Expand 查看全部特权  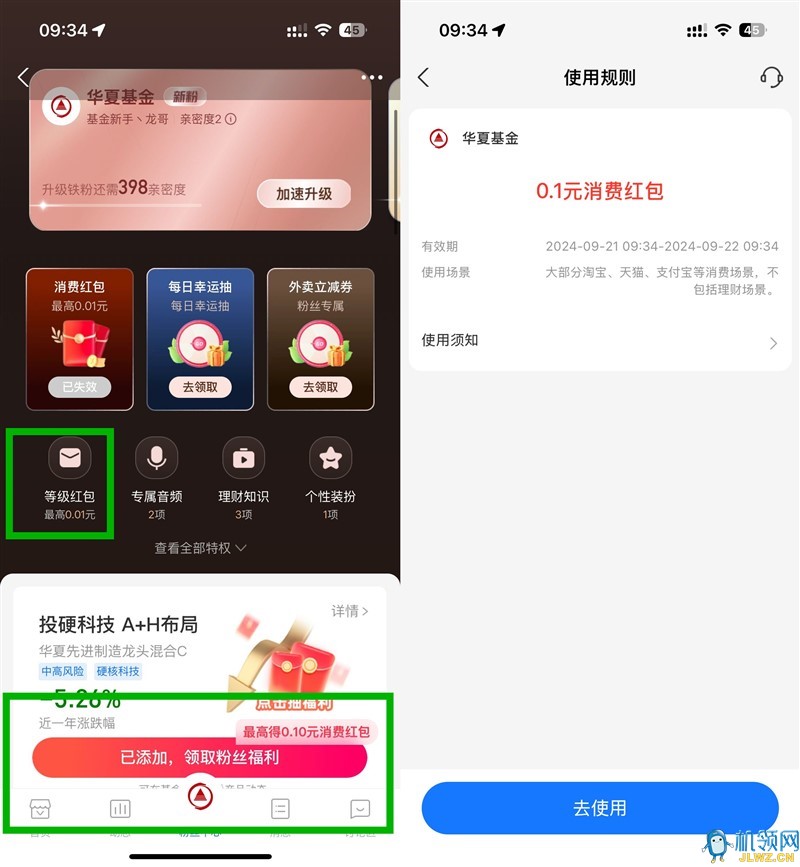click(200, 548)
